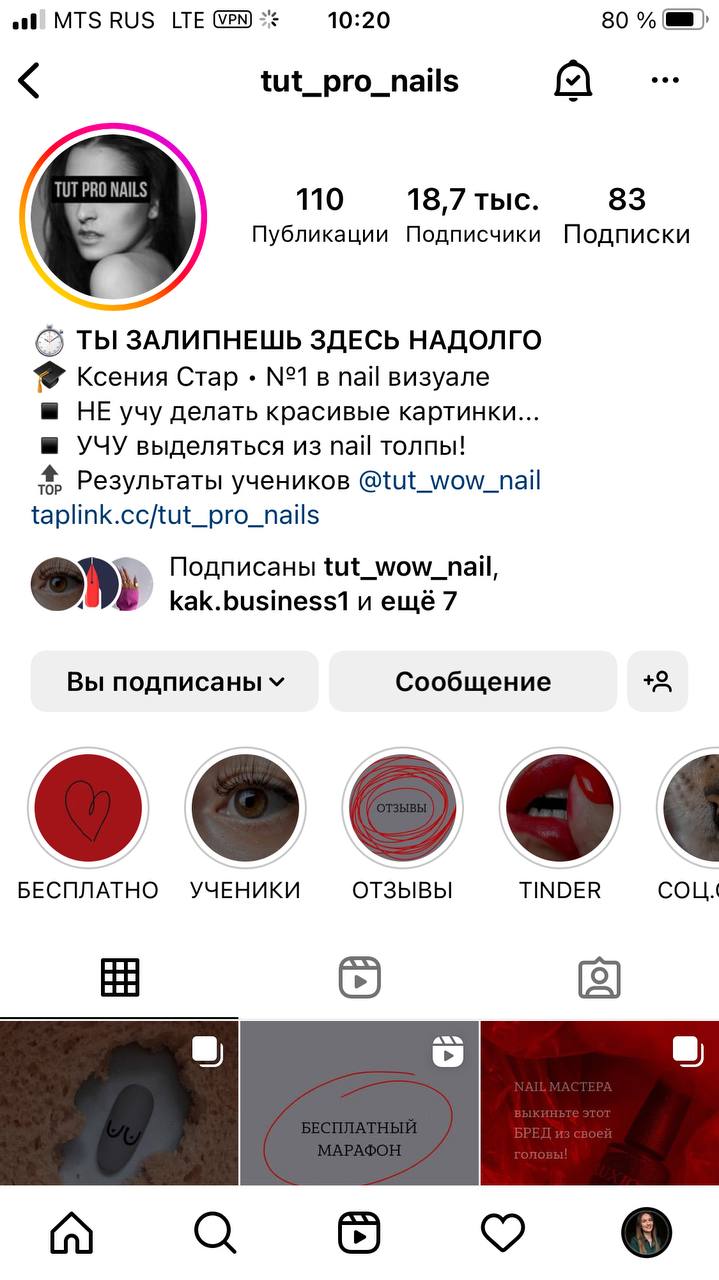Switch to the tagged photos tab
The image size is (719, 1280).
tap(599, 978)
